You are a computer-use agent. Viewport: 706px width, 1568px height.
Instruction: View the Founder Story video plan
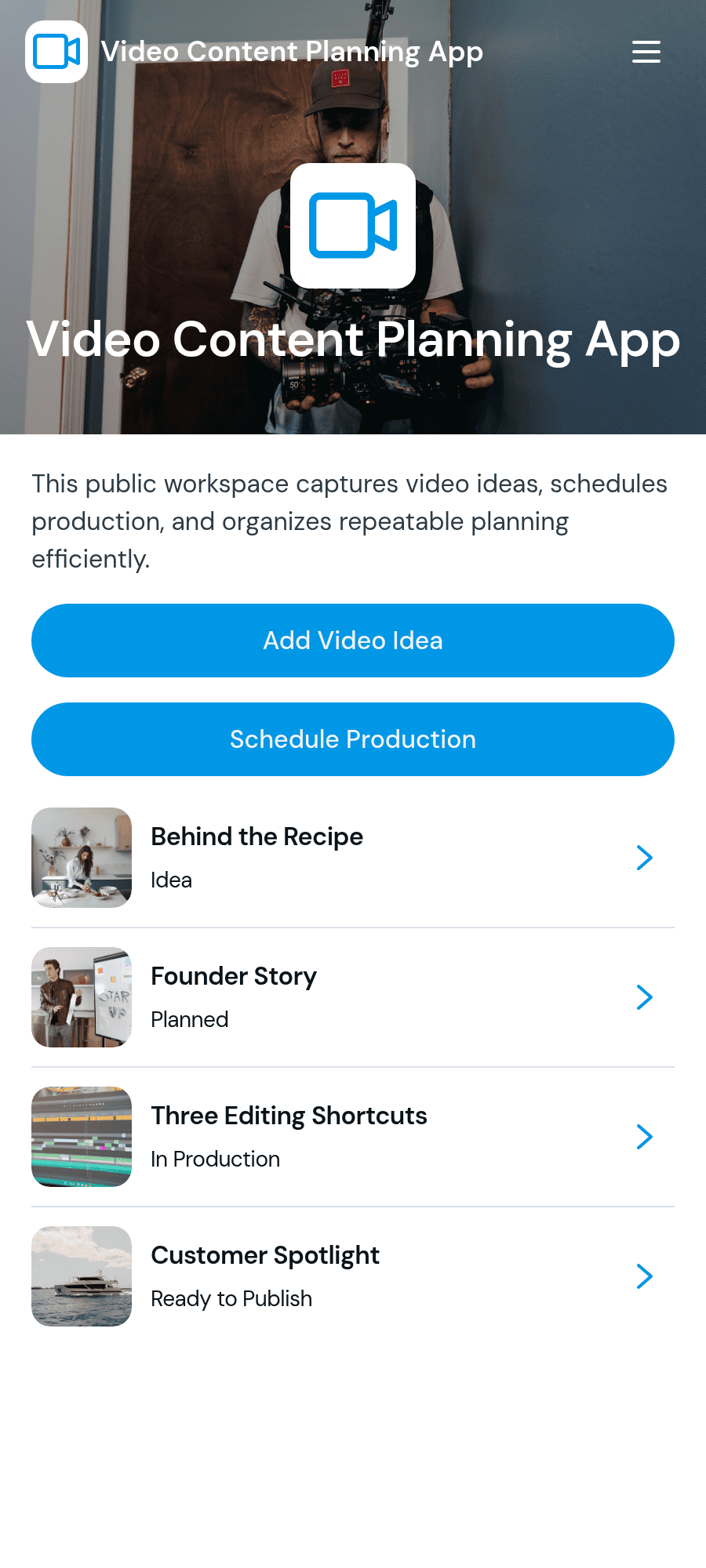pos(353,997)
